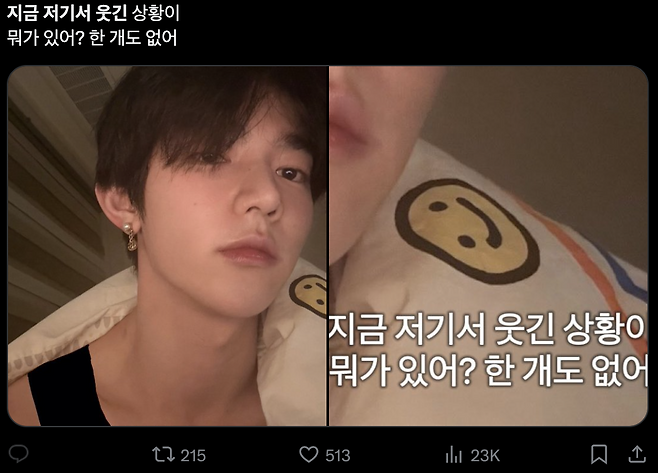
Task: Like the post with 513 likes
Action: (x=310, y=454)
